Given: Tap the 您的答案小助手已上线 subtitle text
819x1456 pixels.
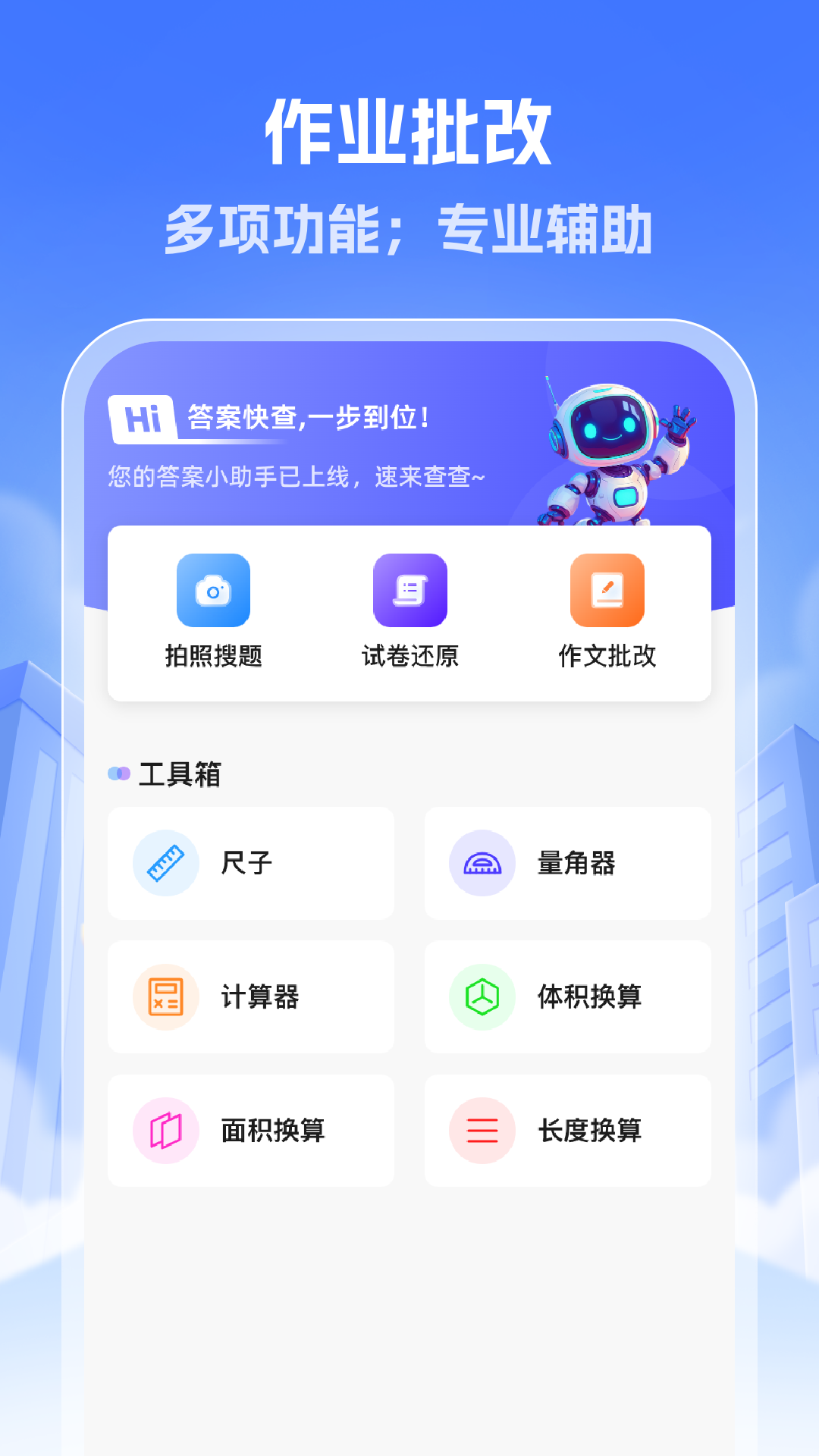Looking at the screenshot, I should pos(296,476).
